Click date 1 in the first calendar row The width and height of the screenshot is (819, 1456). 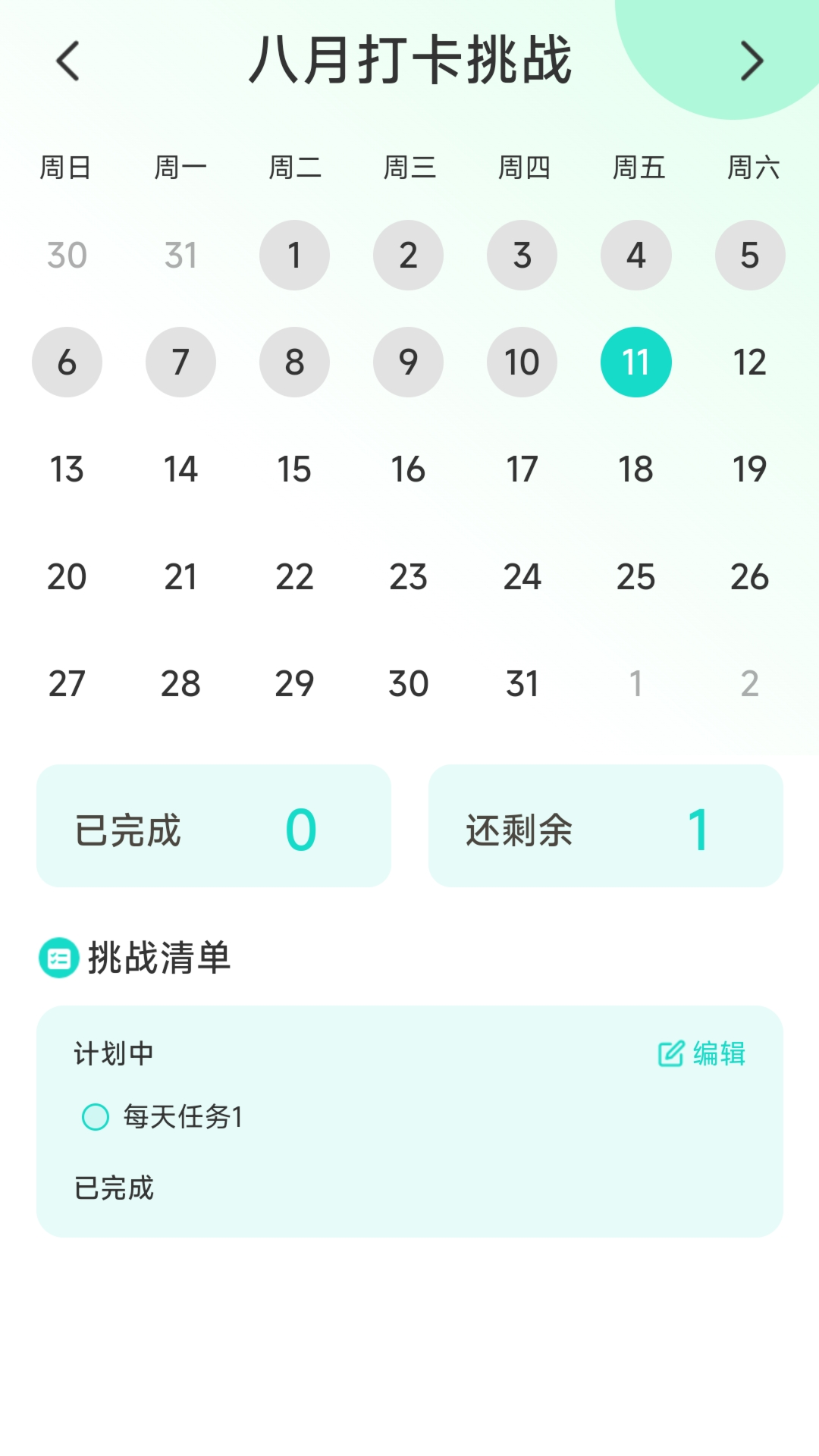[x=294, y=255]
